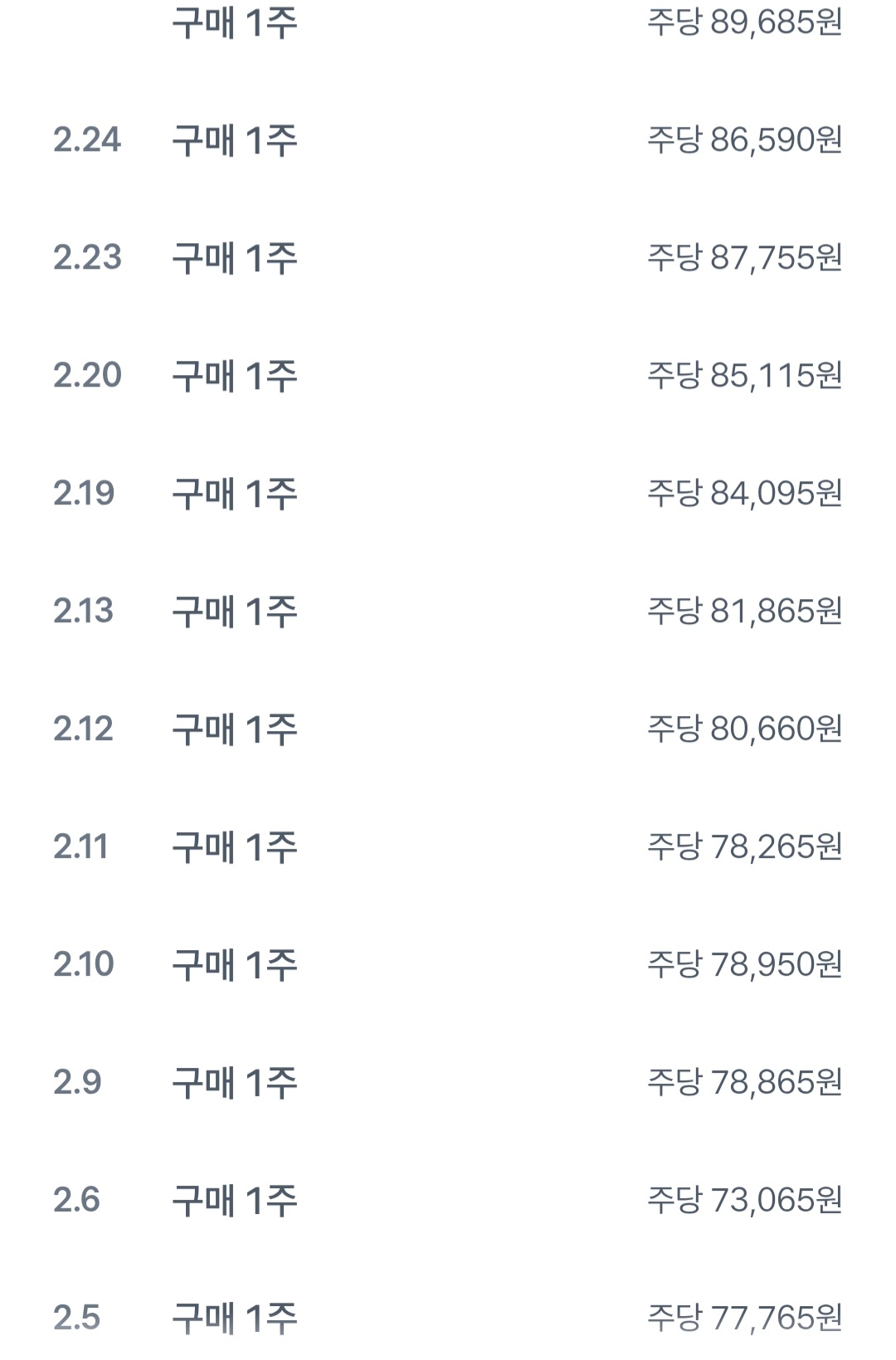
Task: Click the 구매 1주 label beside 2.19
Action: (x=235, y=492)
